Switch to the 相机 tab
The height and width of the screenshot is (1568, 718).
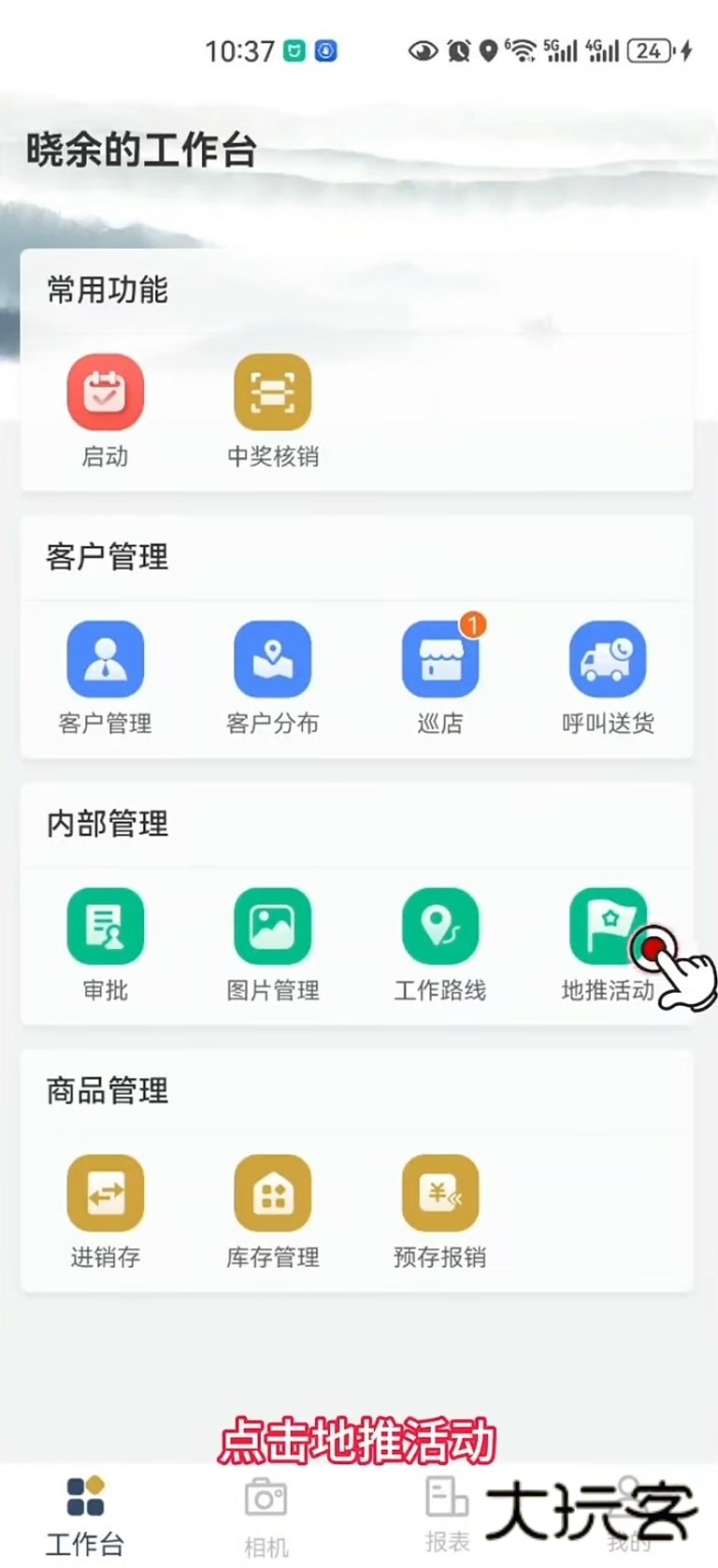coord(266,1517)
